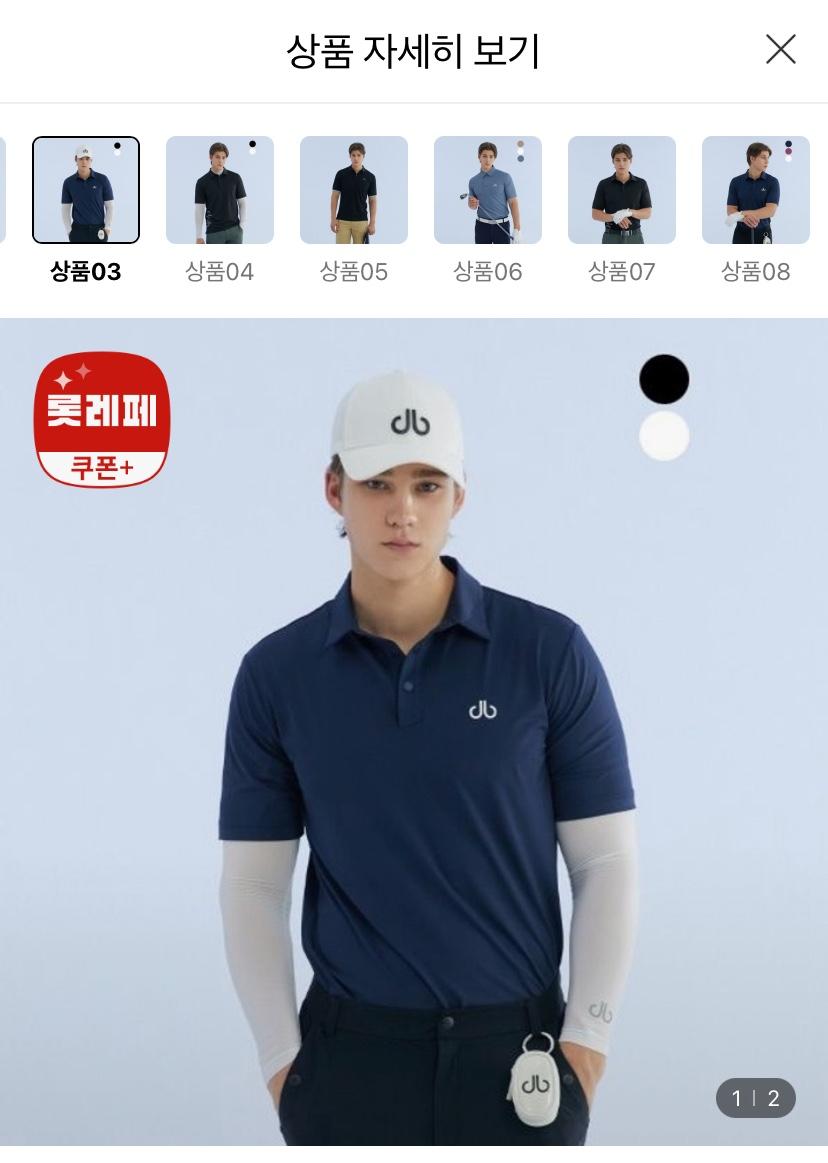Tap the large navy polo product image
828x1163 pixels.
pos(414,732)
